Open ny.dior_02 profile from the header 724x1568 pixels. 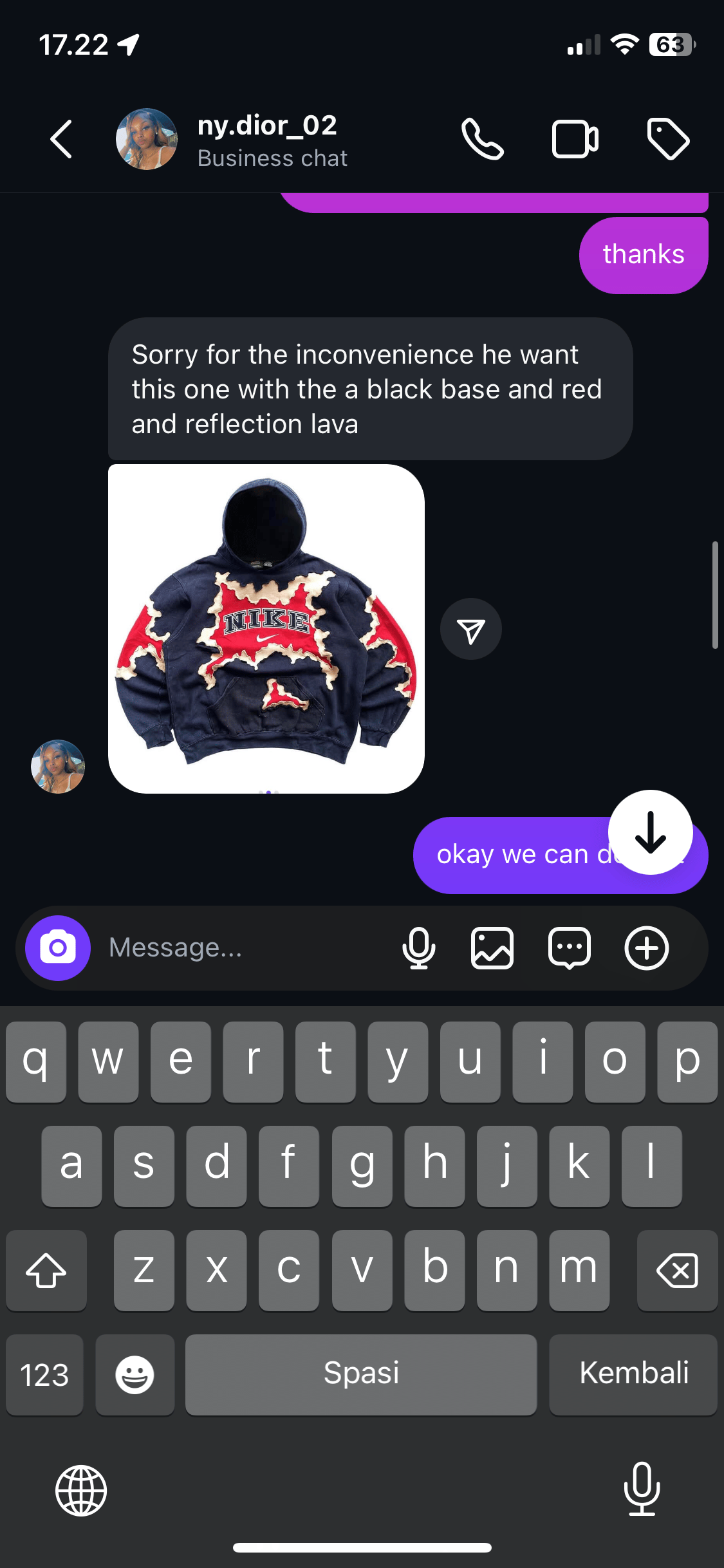point(267,139)
